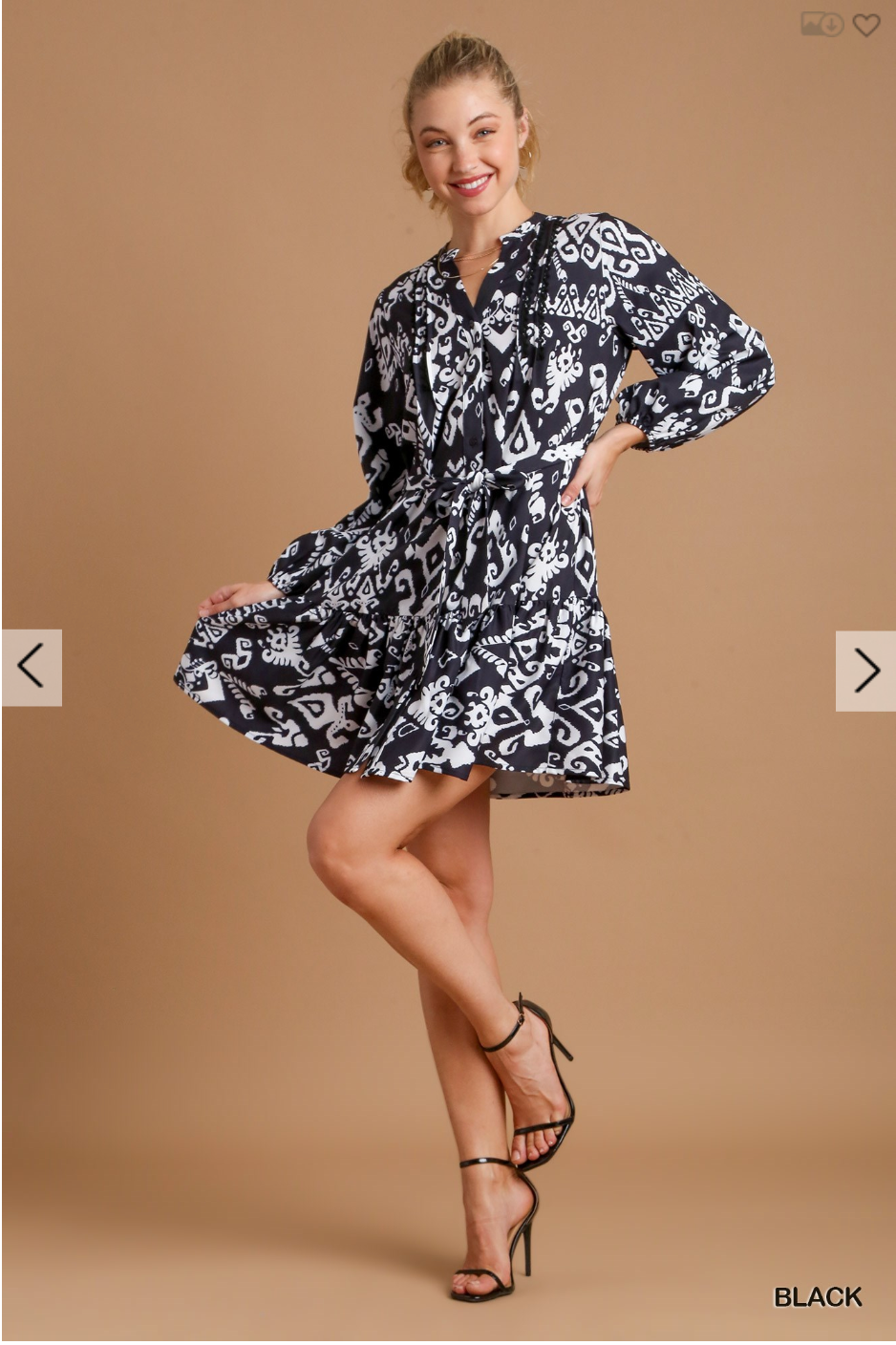Image resolution: width=896 pixels, height=1345 pixels.
Task: Show the next product photo
Action: click(x=865, y=671)
